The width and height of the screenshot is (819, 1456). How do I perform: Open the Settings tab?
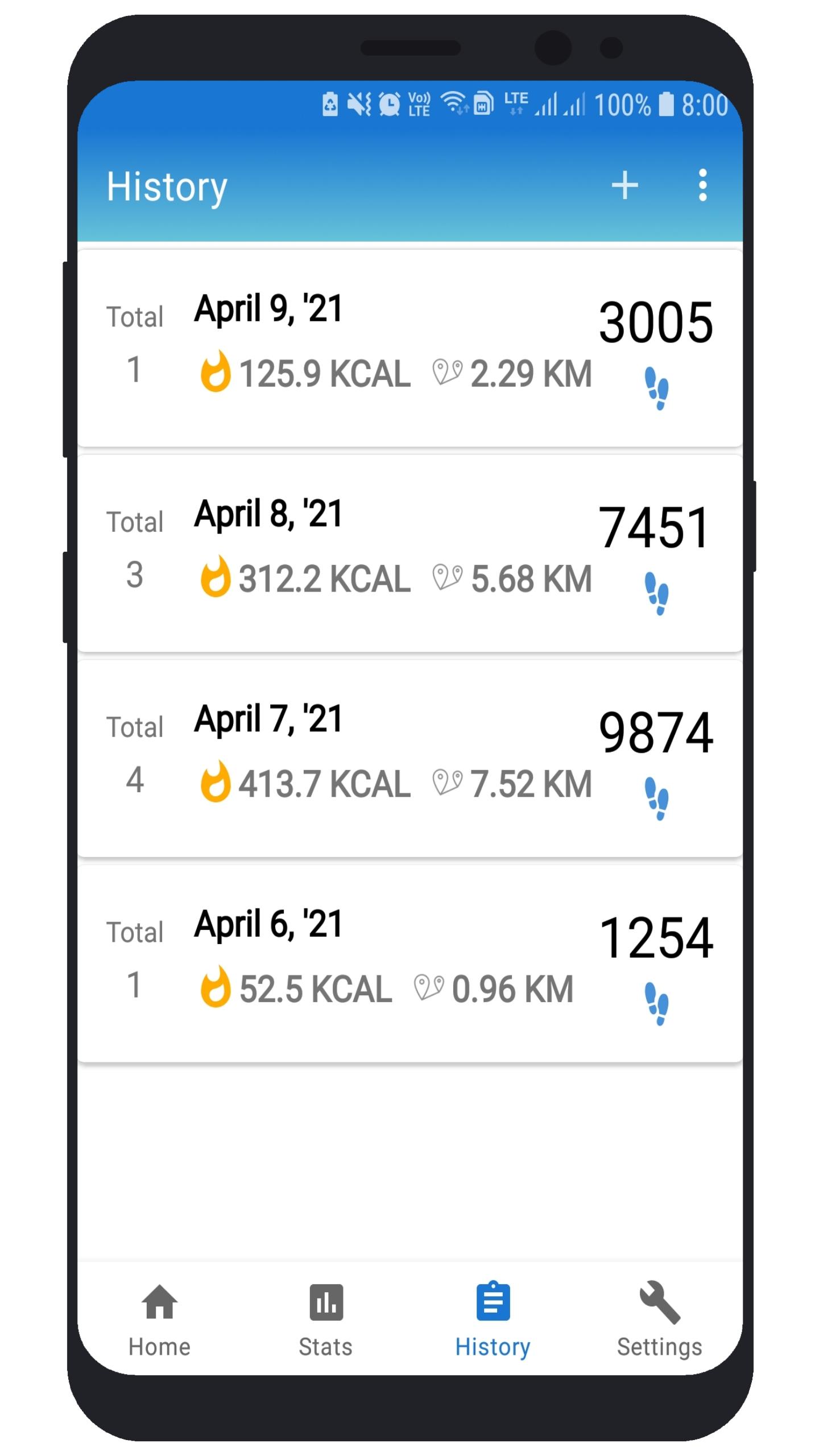click(660, 1321)
